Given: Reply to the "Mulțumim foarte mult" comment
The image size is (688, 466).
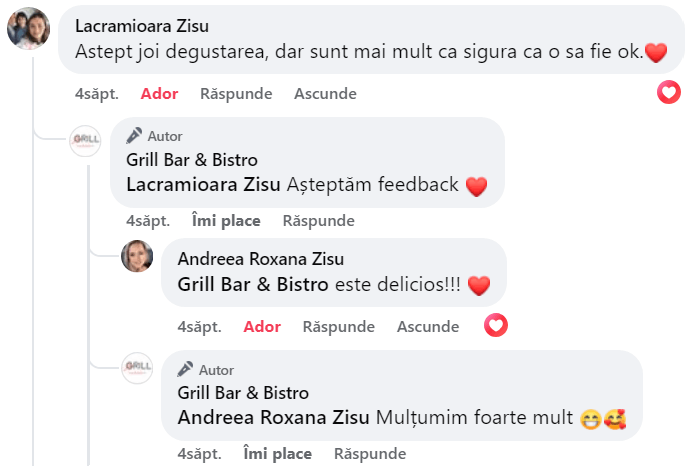Looking at the screenshot, I should click(x=370, y=454).
